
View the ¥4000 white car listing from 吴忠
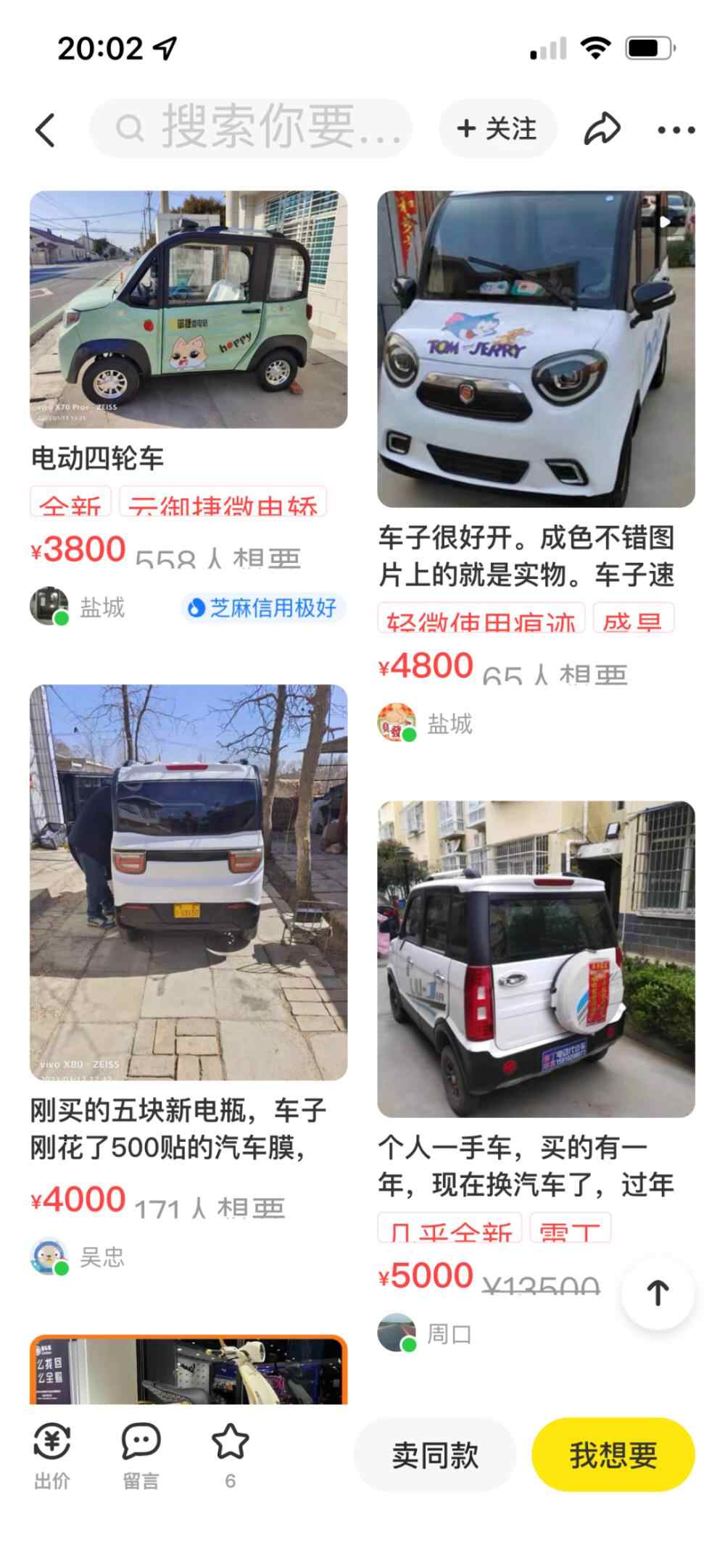coord(188,882)
